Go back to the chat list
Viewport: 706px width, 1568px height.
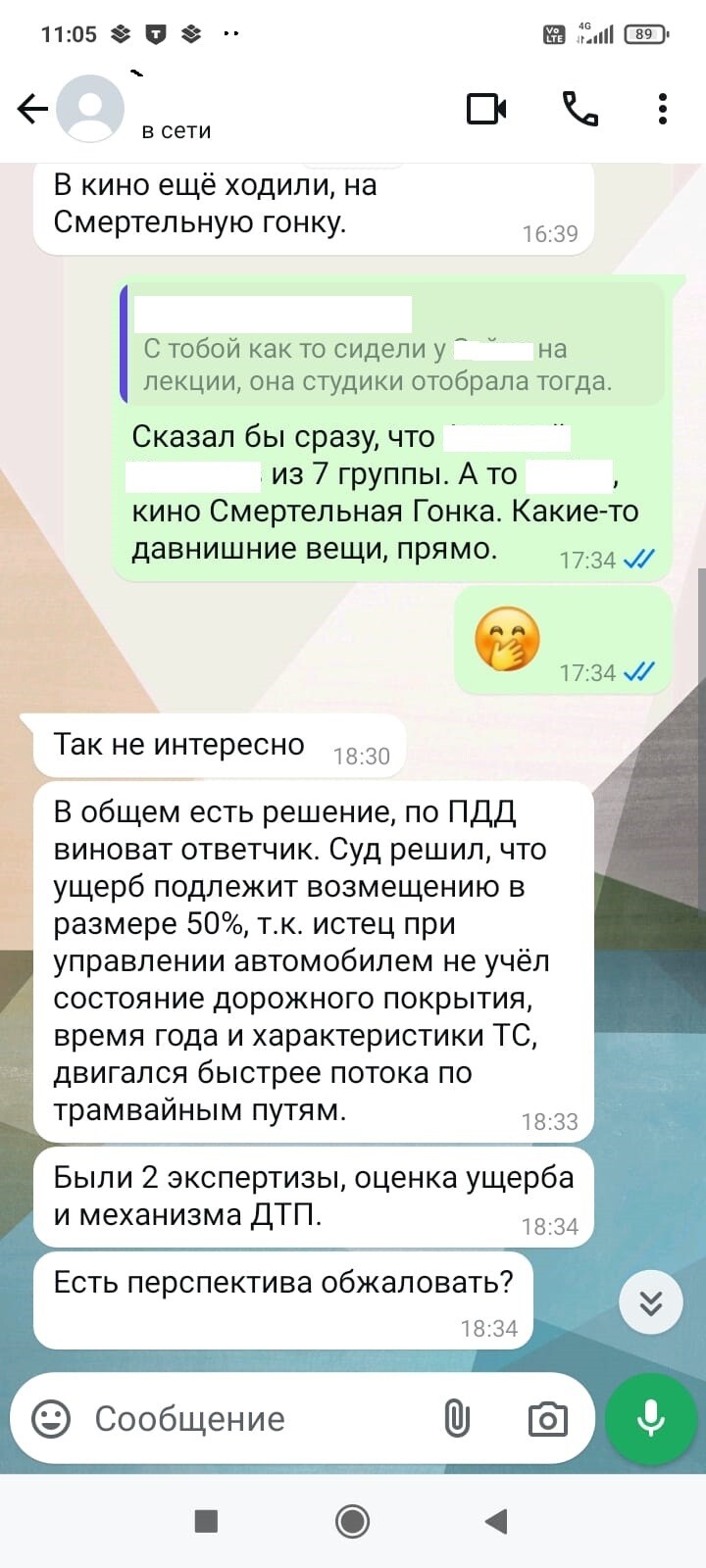coord(32,109)
